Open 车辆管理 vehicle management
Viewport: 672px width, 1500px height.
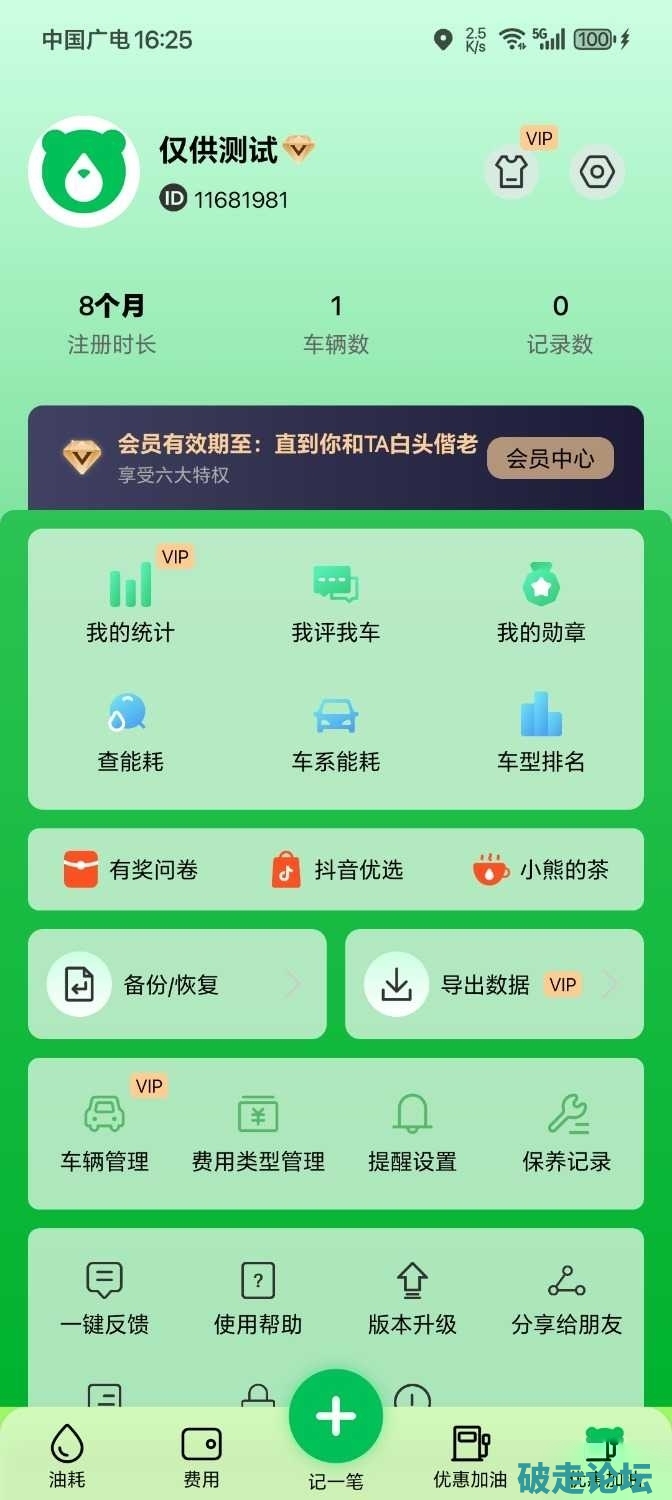(105, 1132)
